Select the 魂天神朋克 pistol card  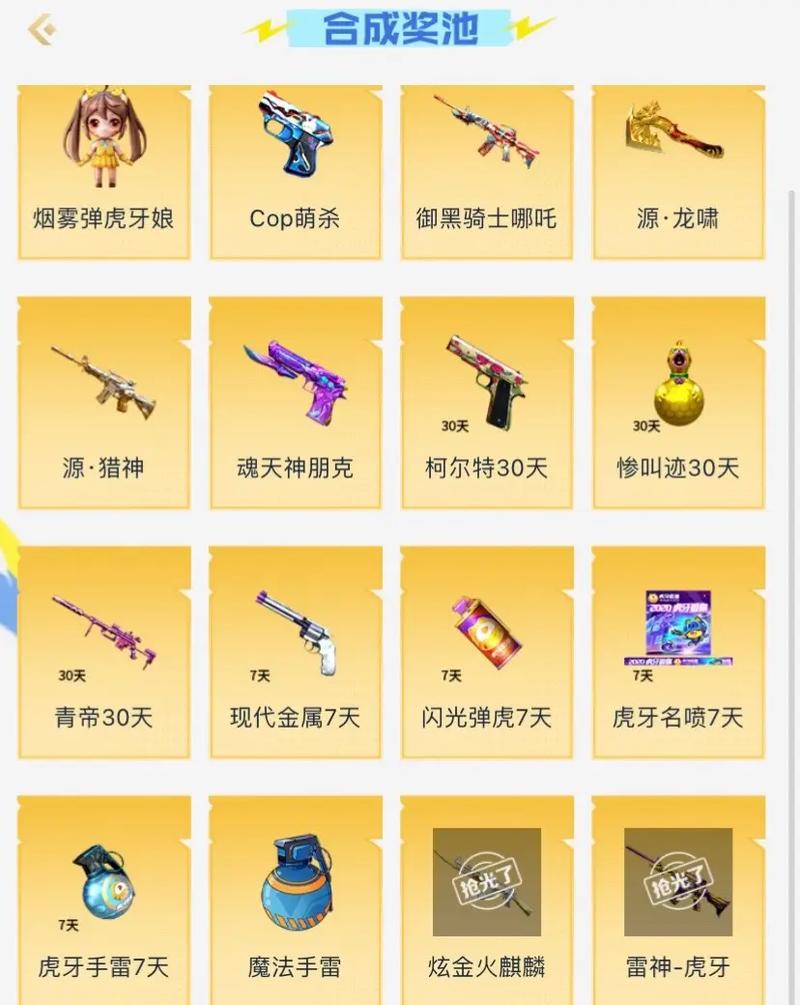click(x=295, y=405)
